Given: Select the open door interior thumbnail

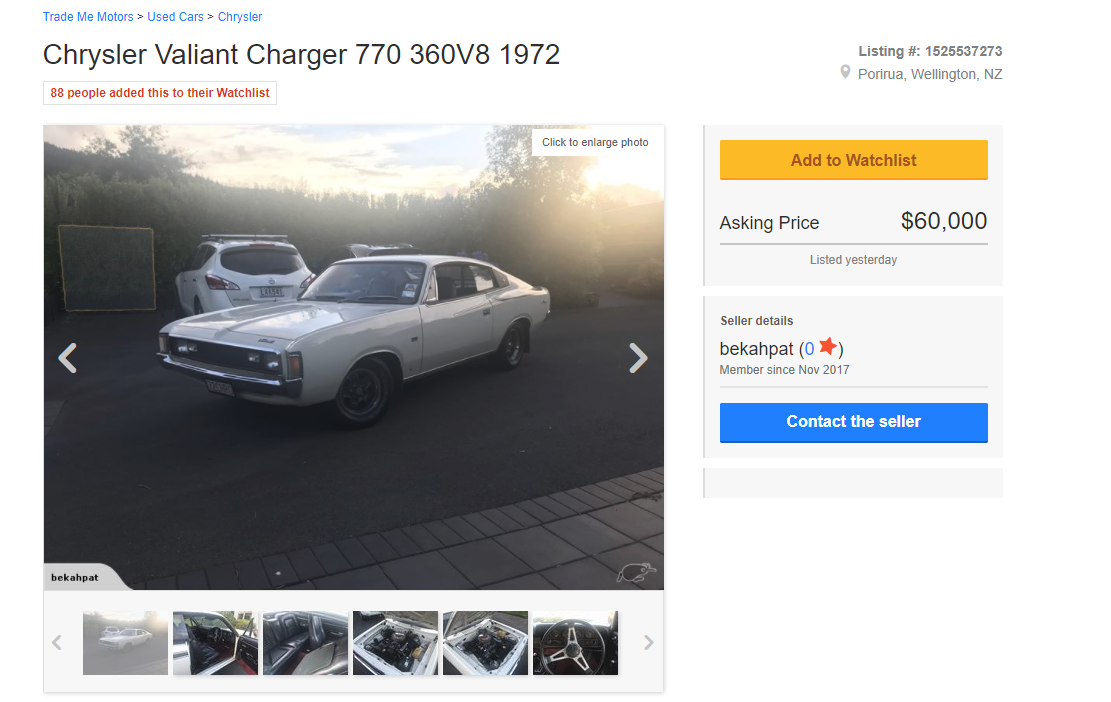Looking at the screenshot, I should pos(215,643).
